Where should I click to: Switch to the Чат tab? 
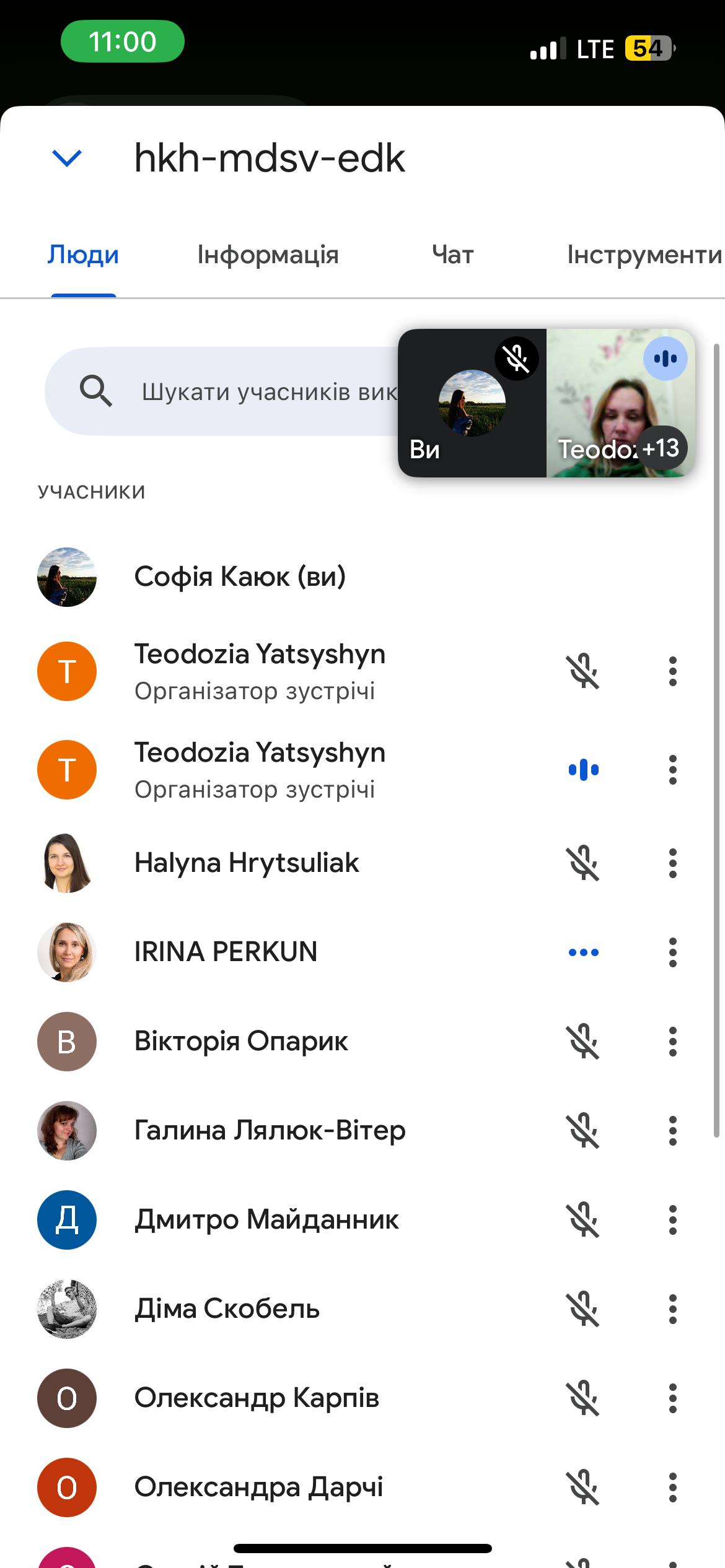tap(452, 255)
